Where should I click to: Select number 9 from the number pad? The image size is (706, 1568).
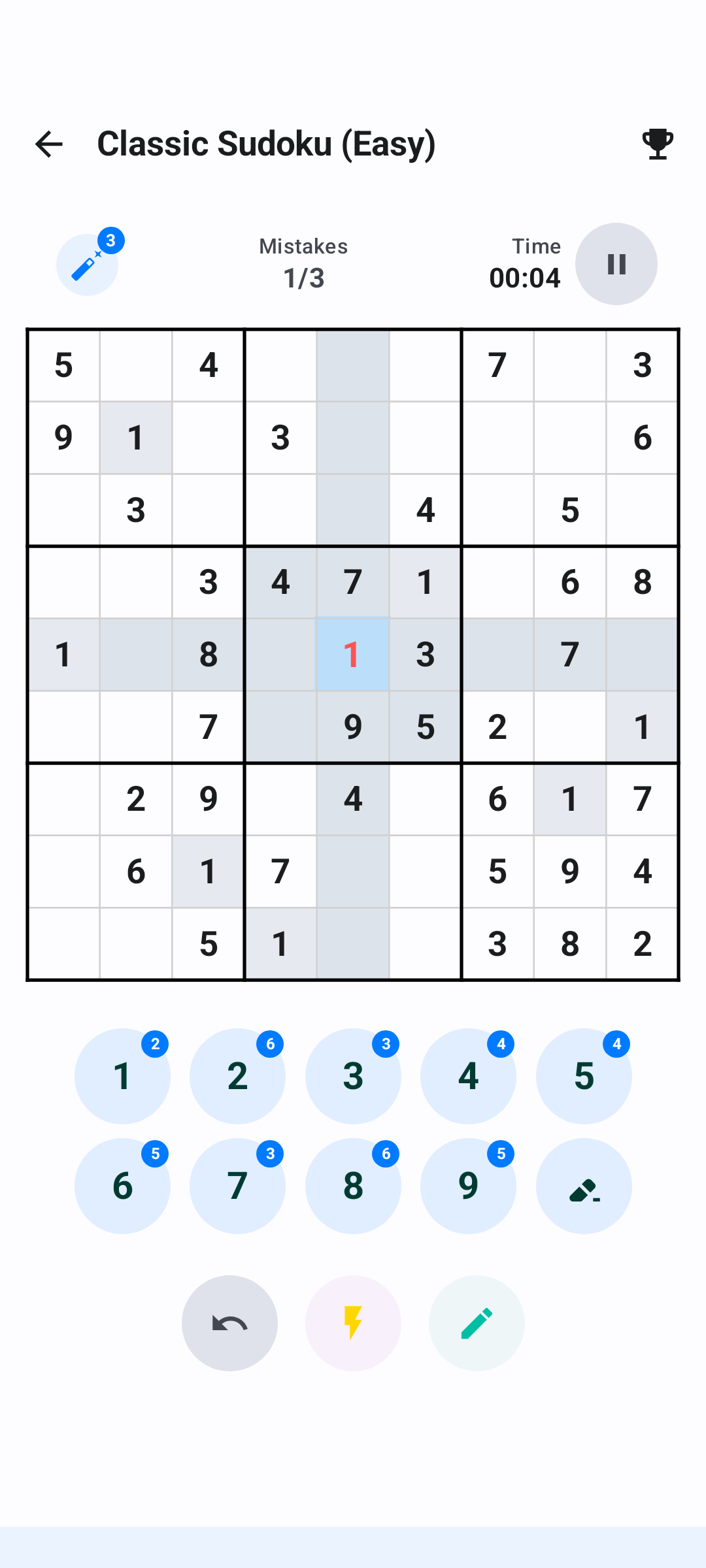468,1185
